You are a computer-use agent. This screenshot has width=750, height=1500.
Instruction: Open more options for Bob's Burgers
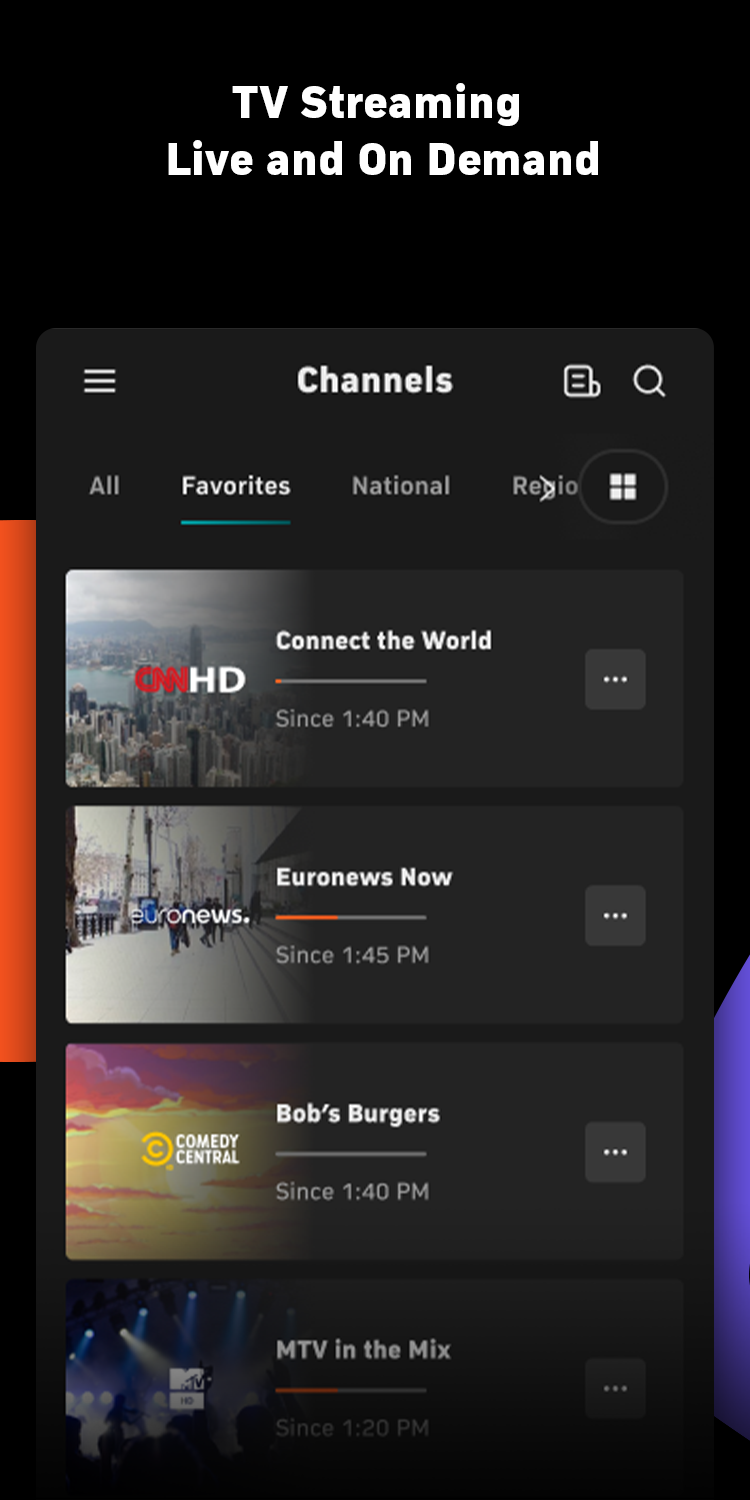pos(615,1152)
